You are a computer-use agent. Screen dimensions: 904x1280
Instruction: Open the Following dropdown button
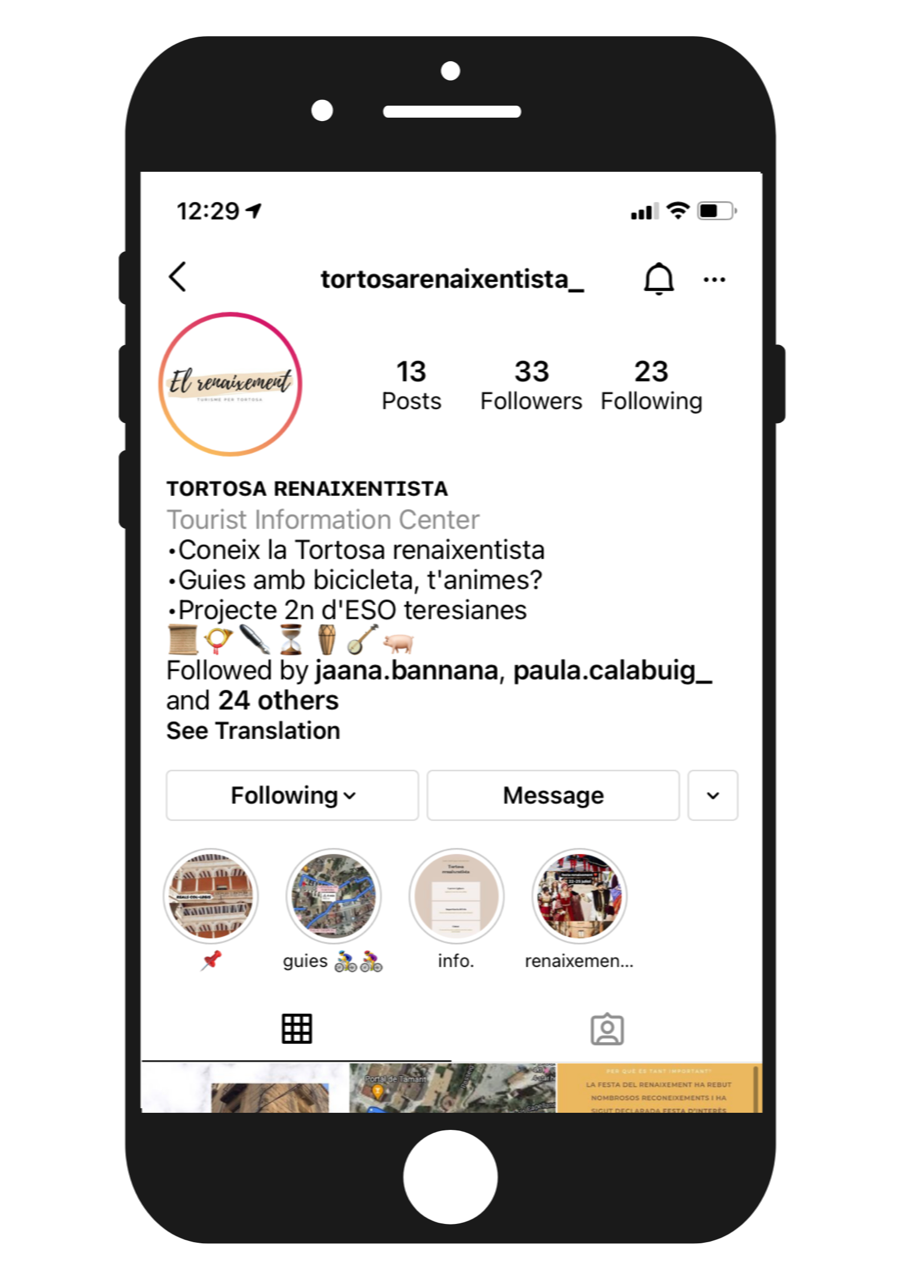292,795
